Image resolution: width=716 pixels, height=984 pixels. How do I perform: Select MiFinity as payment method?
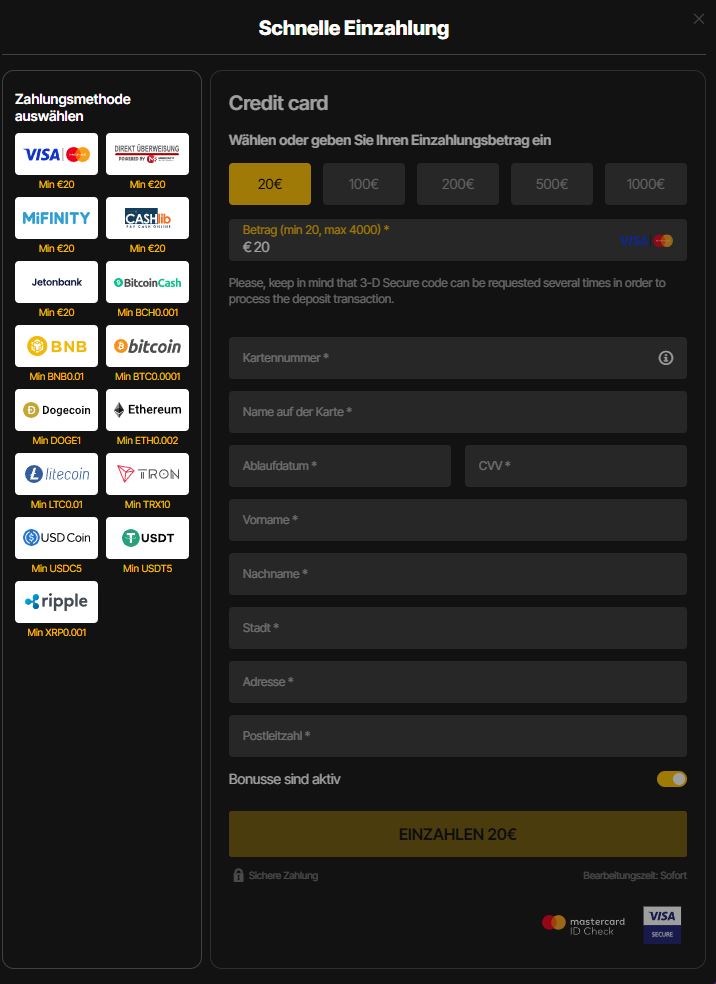[x=56, y=218]
